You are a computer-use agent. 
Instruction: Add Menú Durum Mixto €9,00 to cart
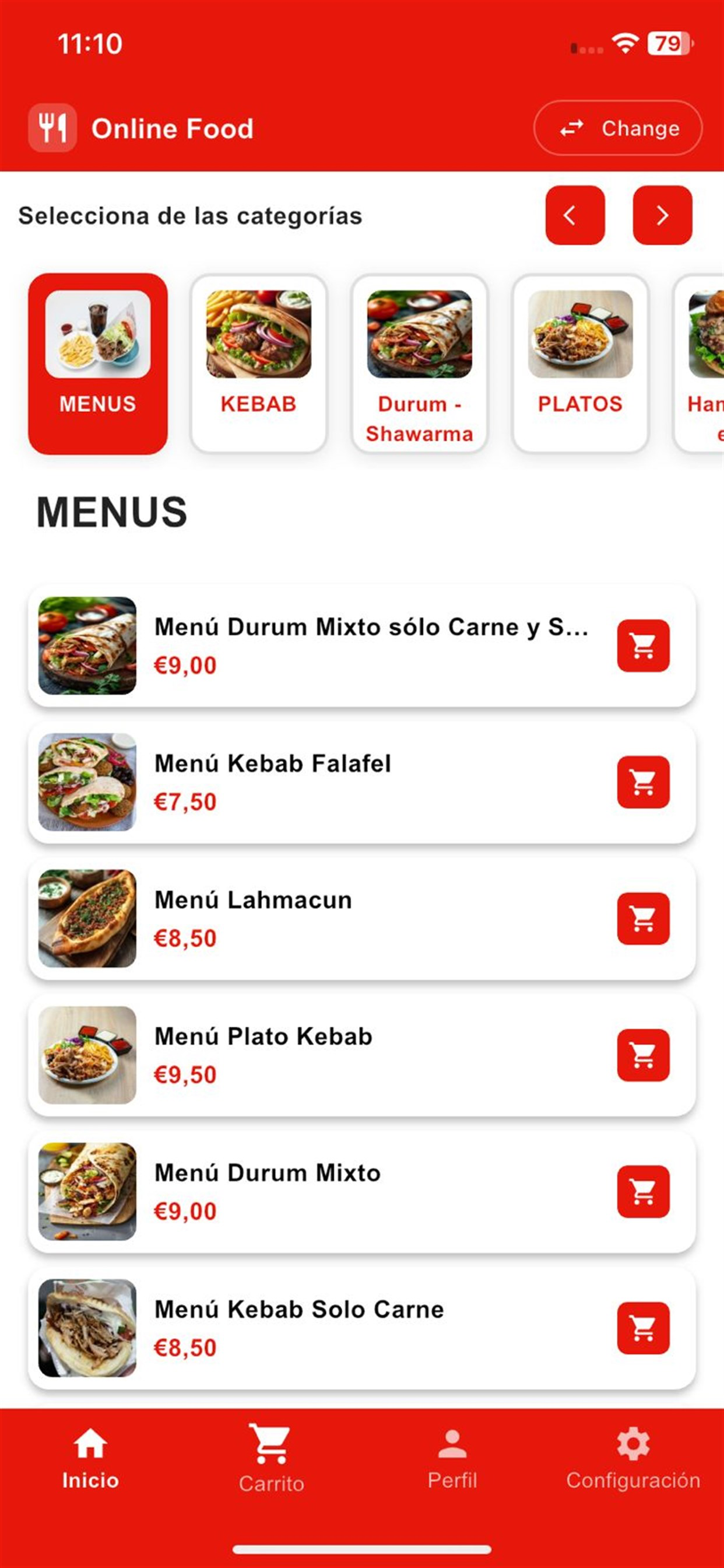[643, 1191]
